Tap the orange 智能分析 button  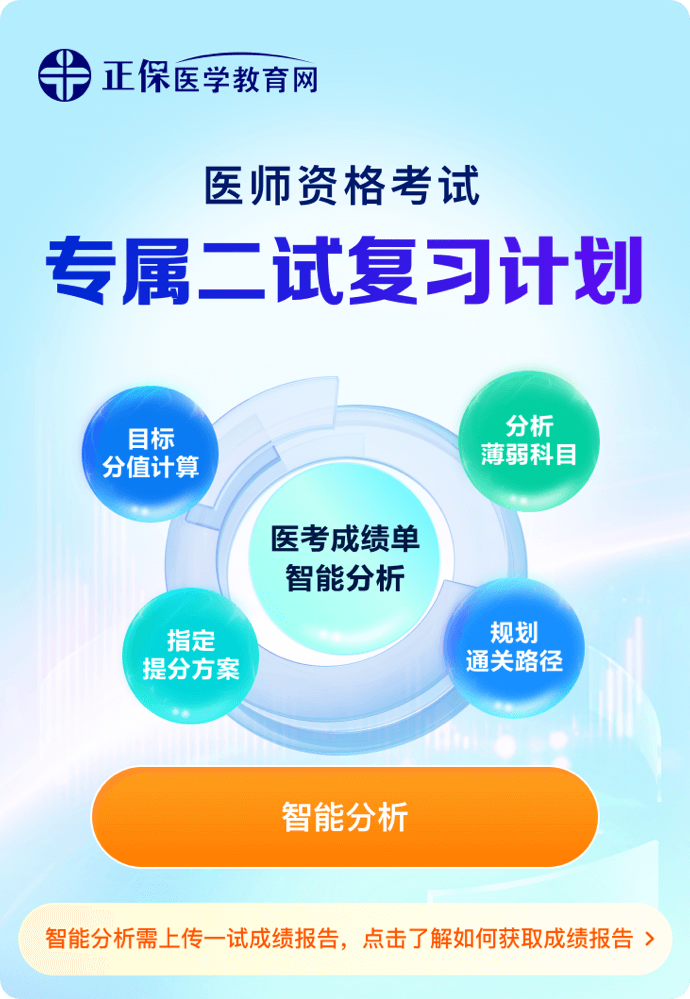coord(344,817)
